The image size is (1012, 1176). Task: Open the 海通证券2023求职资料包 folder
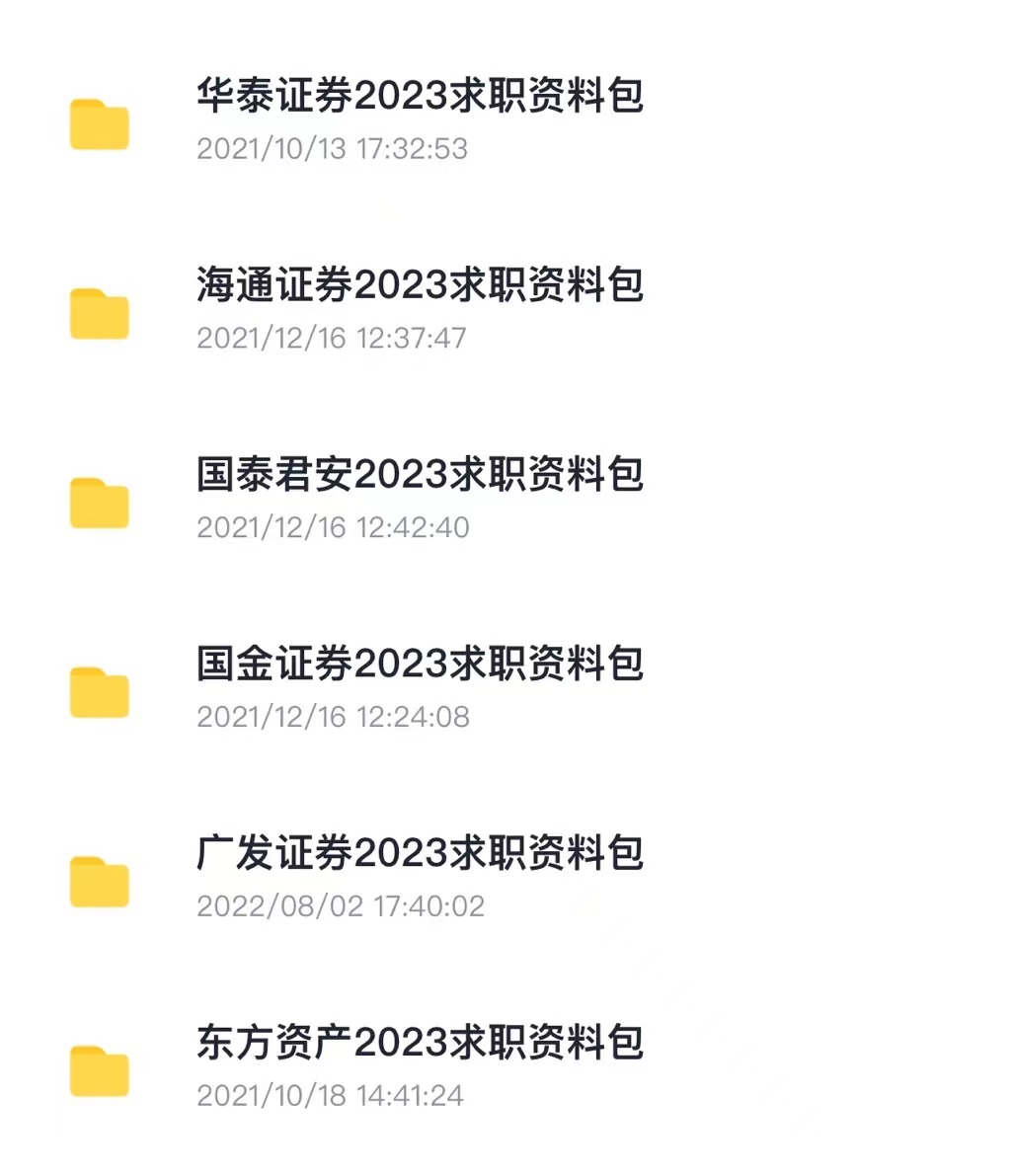(420, 286)
